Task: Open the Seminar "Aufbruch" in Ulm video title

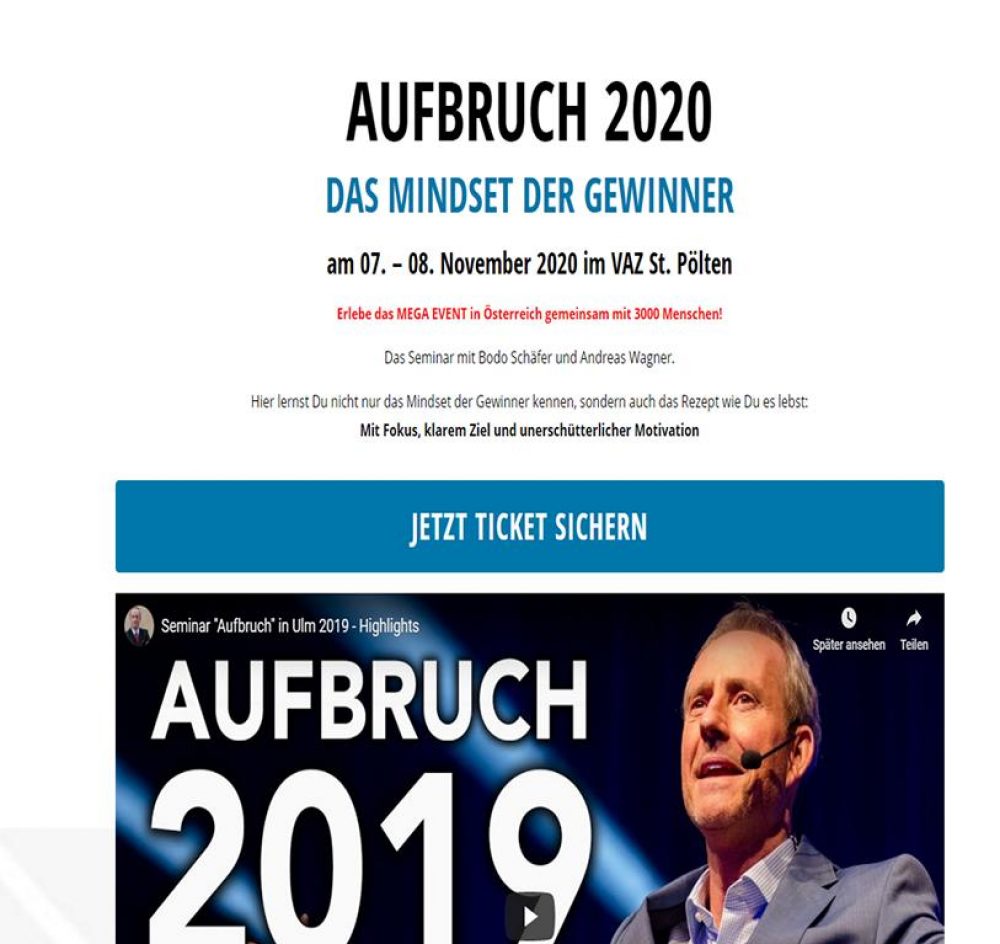Action: point(289,626)
